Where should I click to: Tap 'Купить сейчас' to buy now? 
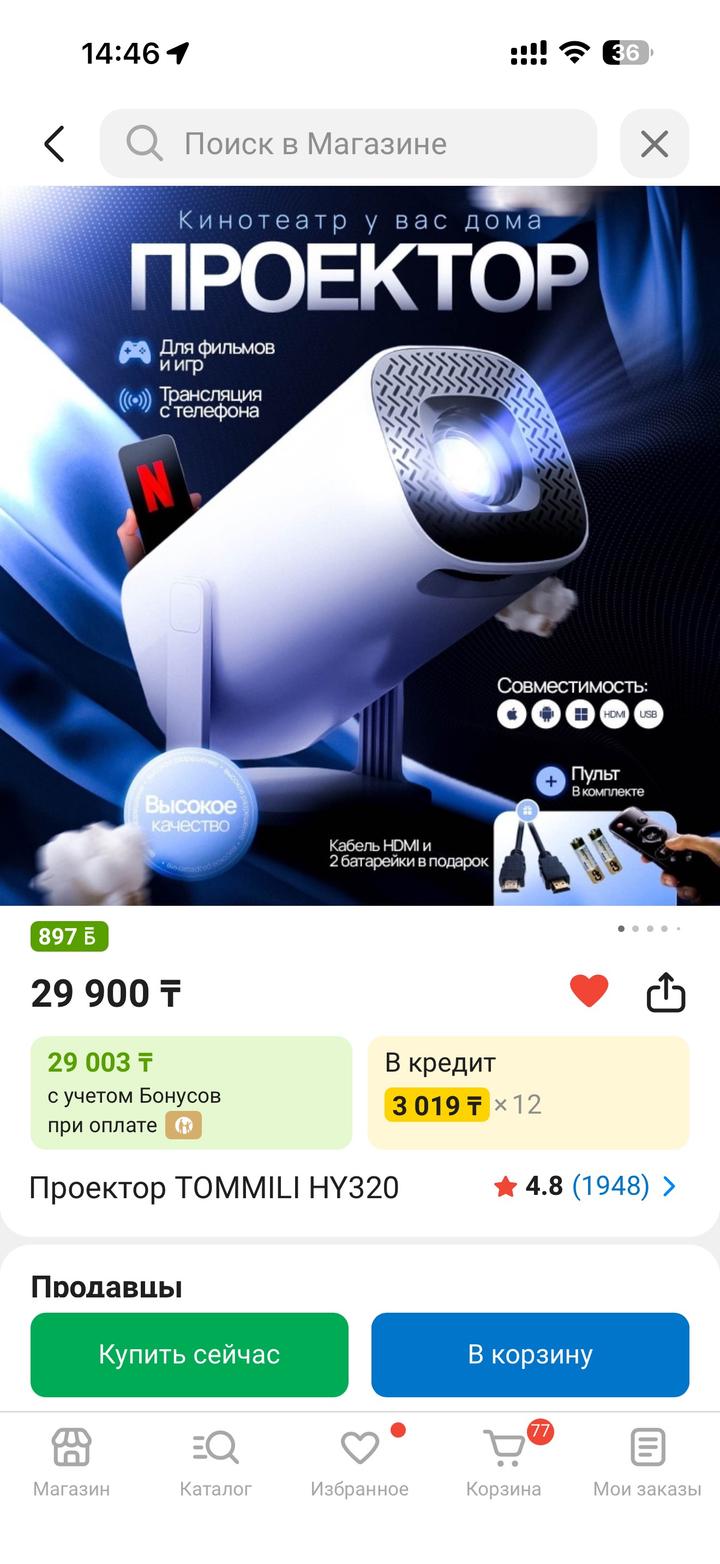pyautogui.click(x=189, y=1354)
